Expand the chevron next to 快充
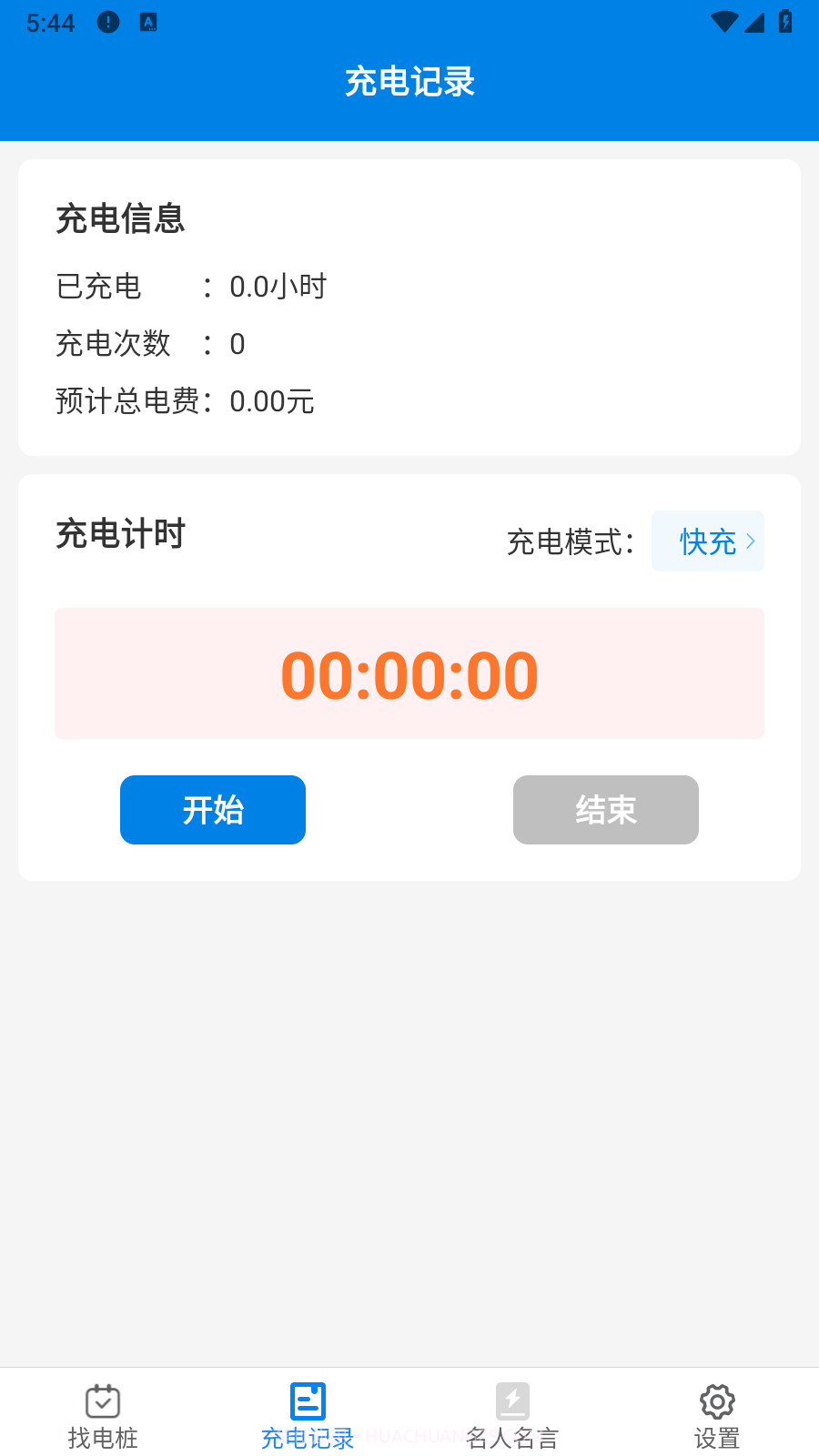Screen dimensions: 819x1456 coord(751,541)
